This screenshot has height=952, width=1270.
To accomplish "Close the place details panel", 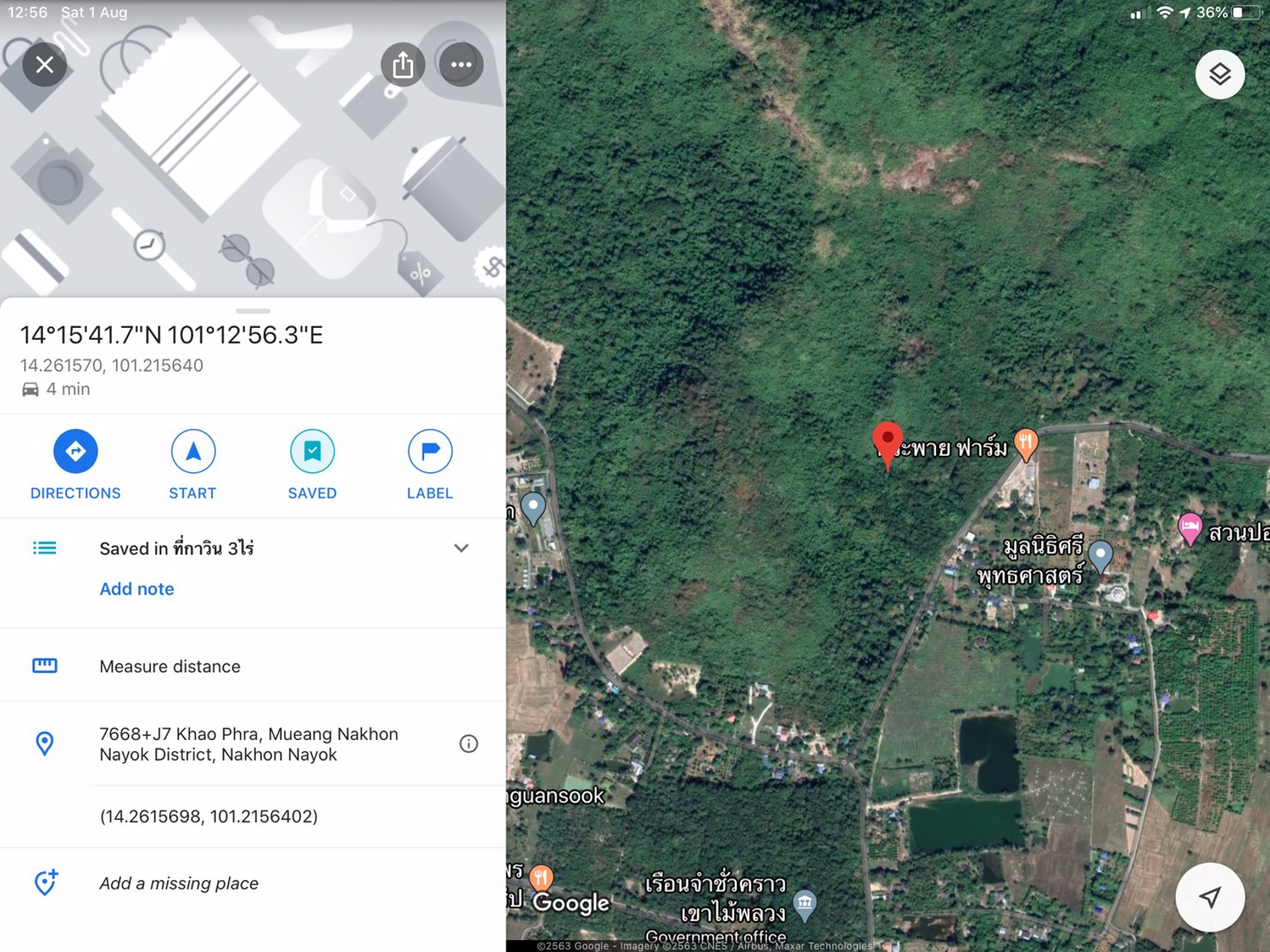I will pos(45,65).
